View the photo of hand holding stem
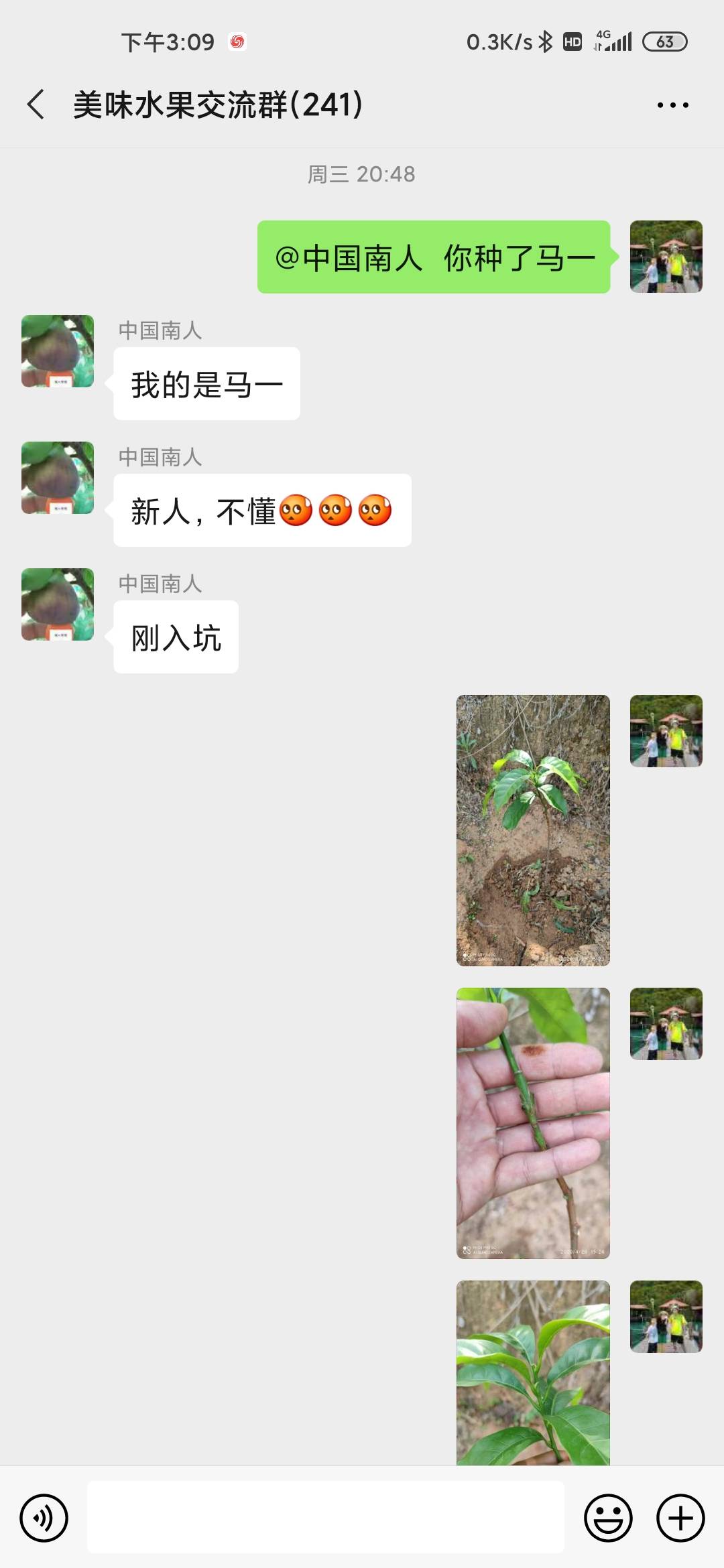This screenshot has height=1568, width=724. coord(534,1123)
